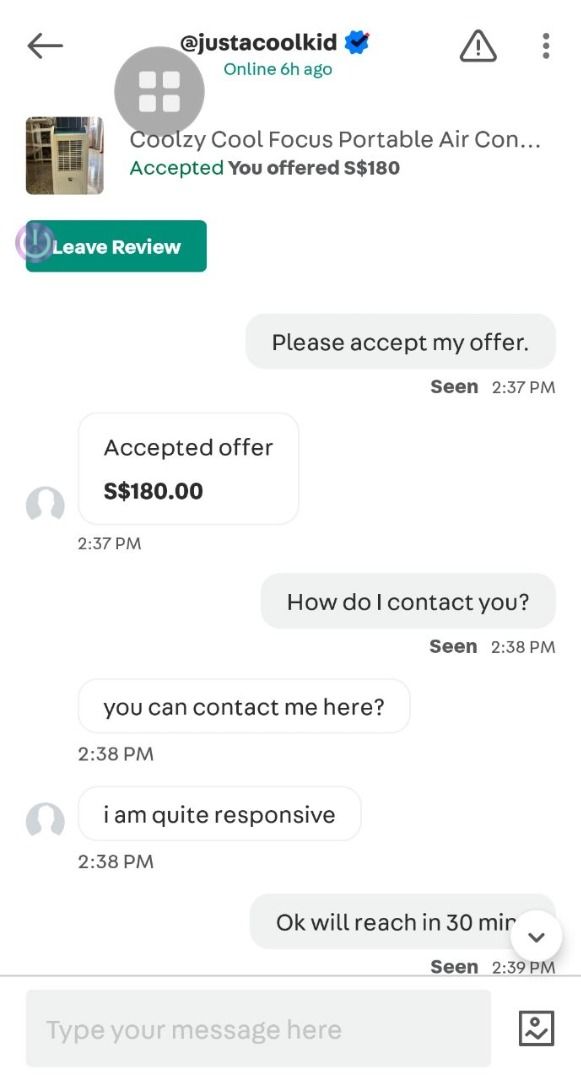581x1080 pixels.
Task: Open the three-dot overflow menu
Action: (545, 45)
